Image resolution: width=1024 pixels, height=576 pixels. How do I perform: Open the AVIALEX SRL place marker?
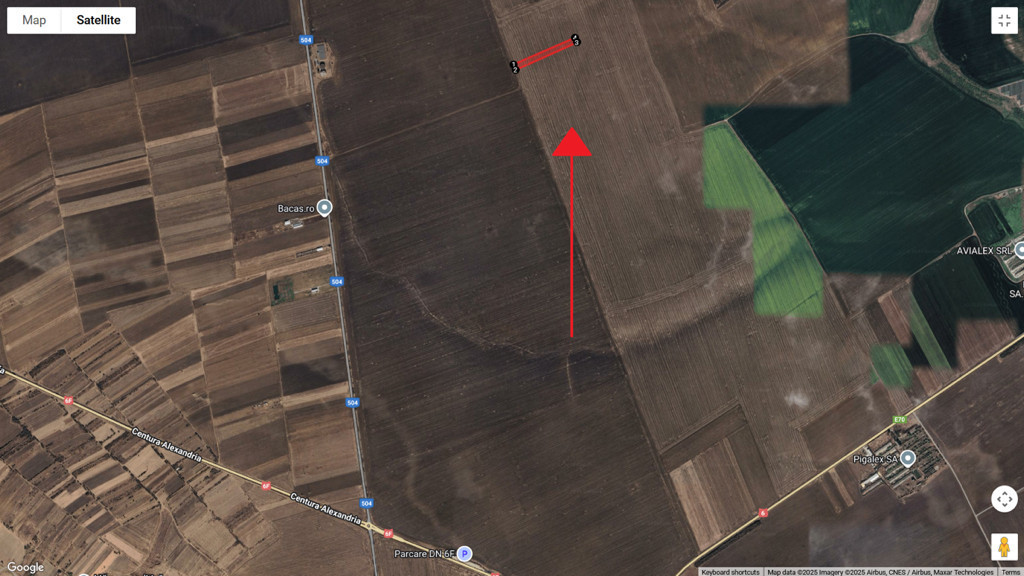tap(1019, 250)
